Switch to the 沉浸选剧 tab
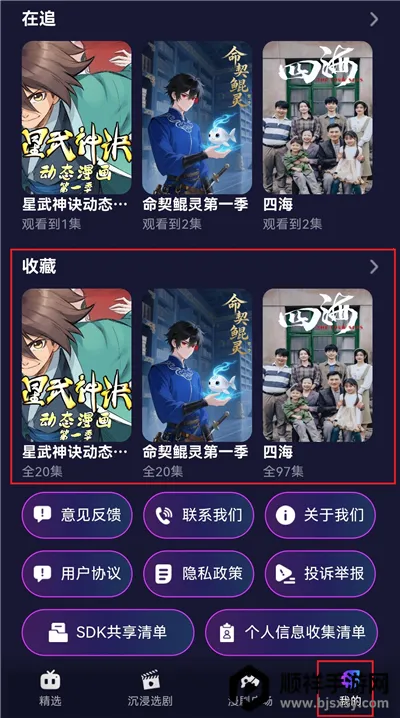 (x=150, y=688)
